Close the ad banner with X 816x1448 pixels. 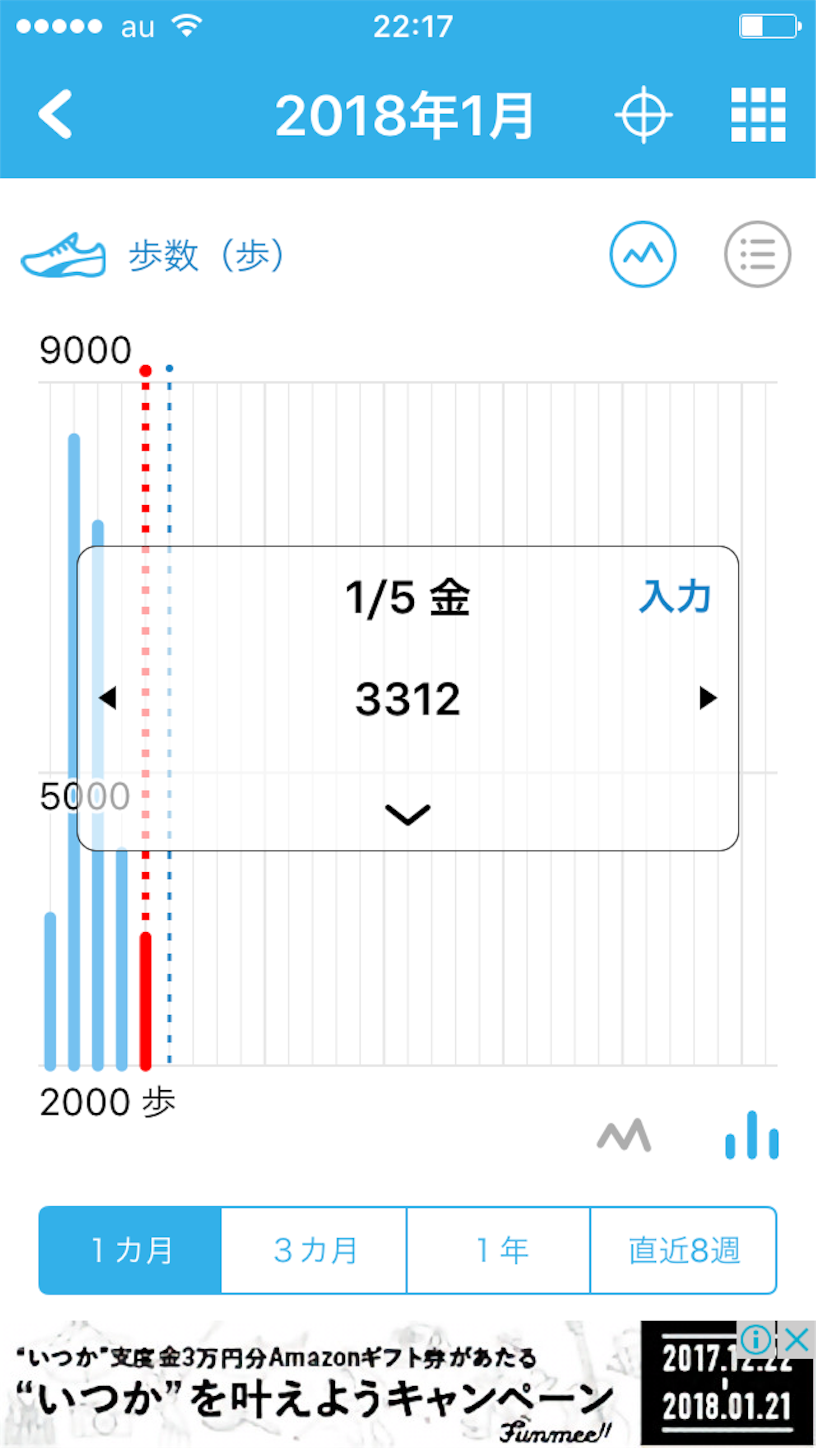coord(796,1338)
